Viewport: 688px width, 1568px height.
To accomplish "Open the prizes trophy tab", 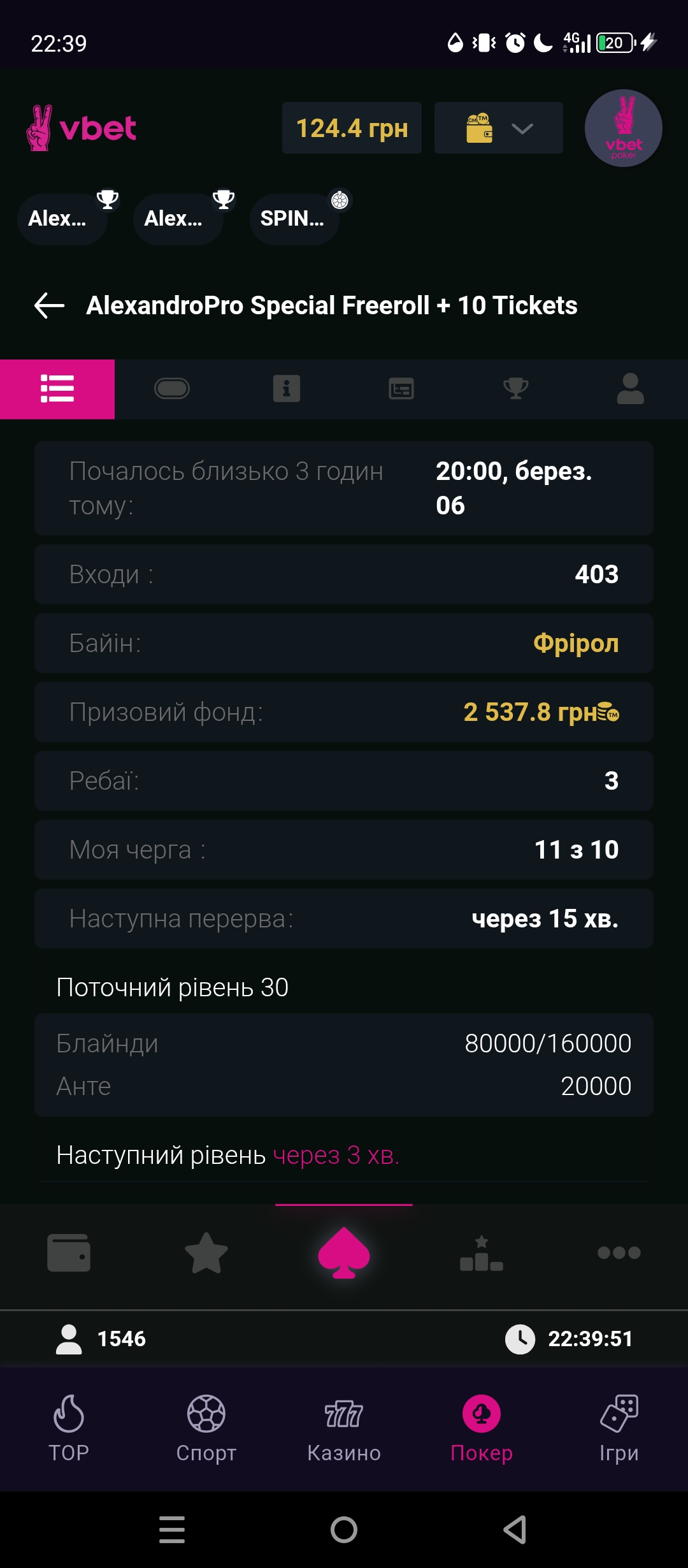I will click(x=516, y=389).
